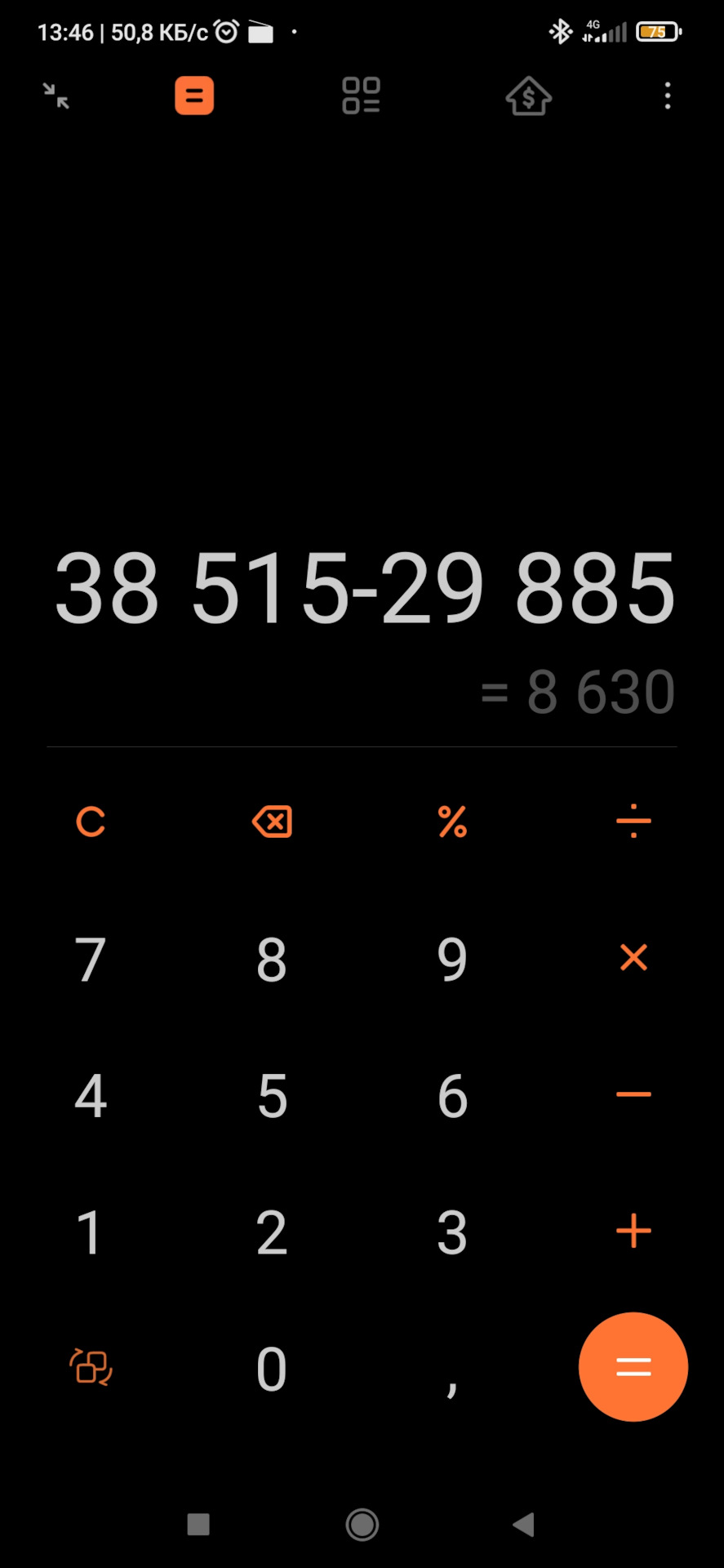This screenshot has height=1568, width=724.
Task: Enter the digit 7
Action: [91, 959]
